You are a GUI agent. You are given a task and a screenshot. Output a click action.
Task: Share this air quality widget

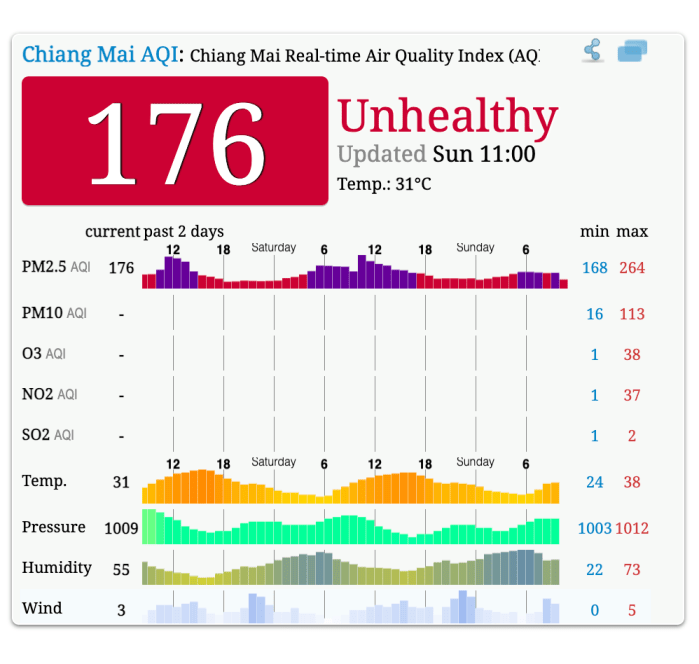click(x=593, y=50)
